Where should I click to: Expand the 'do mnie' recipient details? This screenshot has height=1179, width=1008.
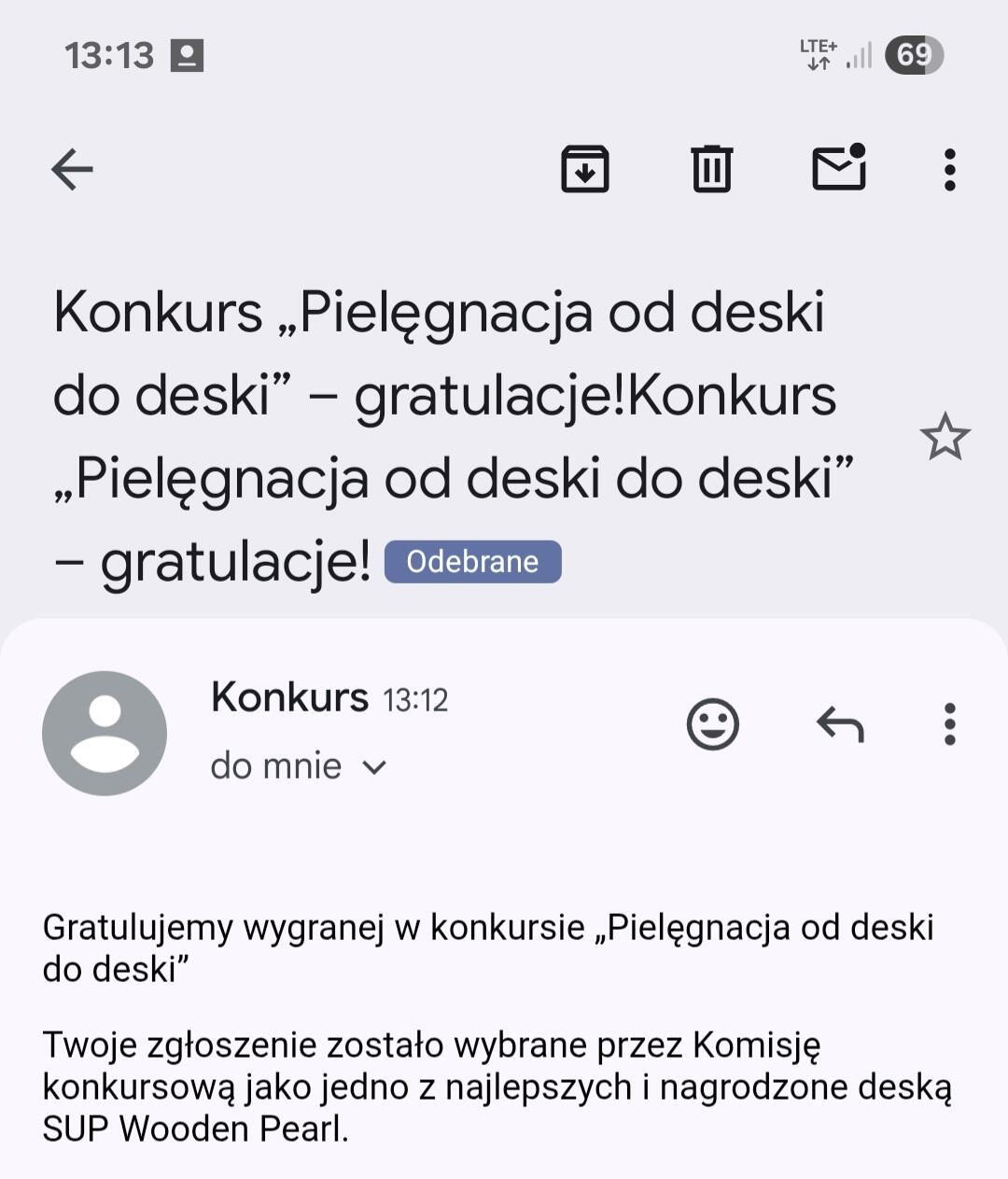pyautogui.click(x=373, y=767)
